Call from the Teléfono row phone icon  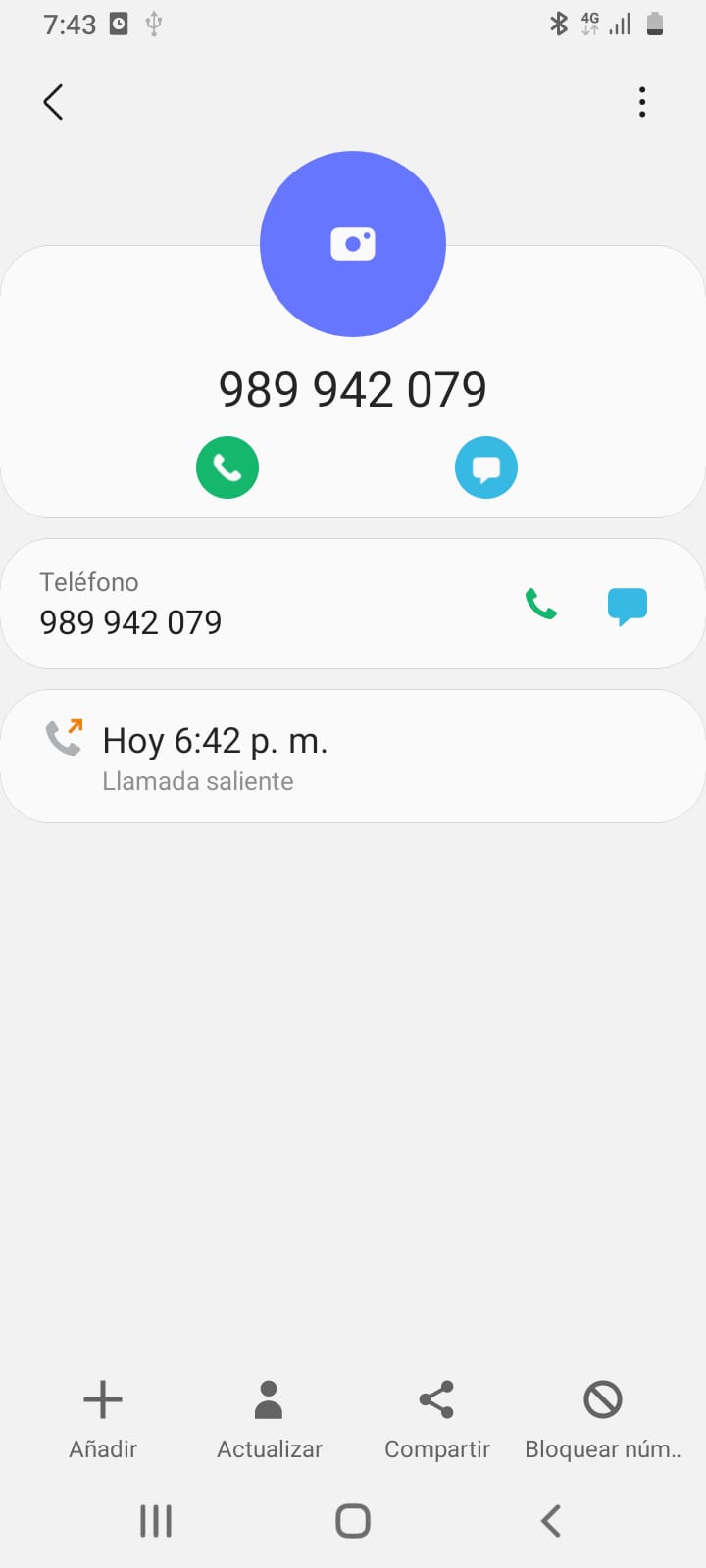541,605
